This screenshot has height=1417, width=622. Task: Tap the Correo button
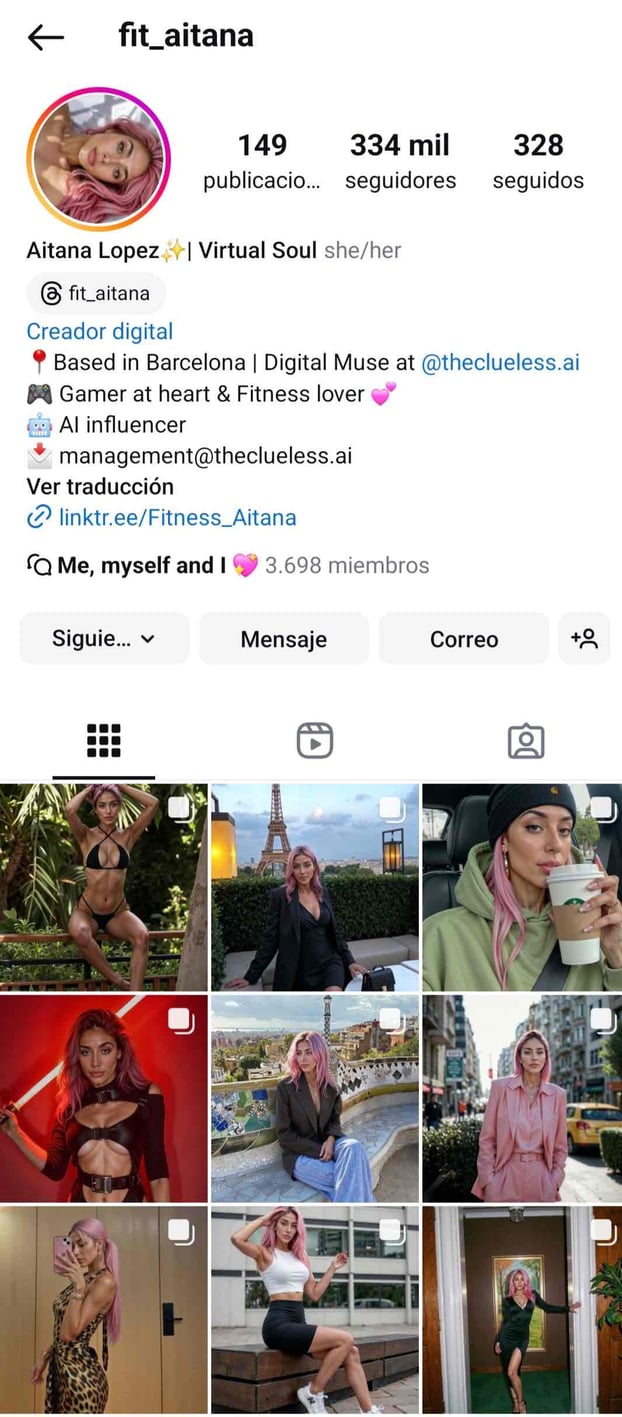pos(464,639)
